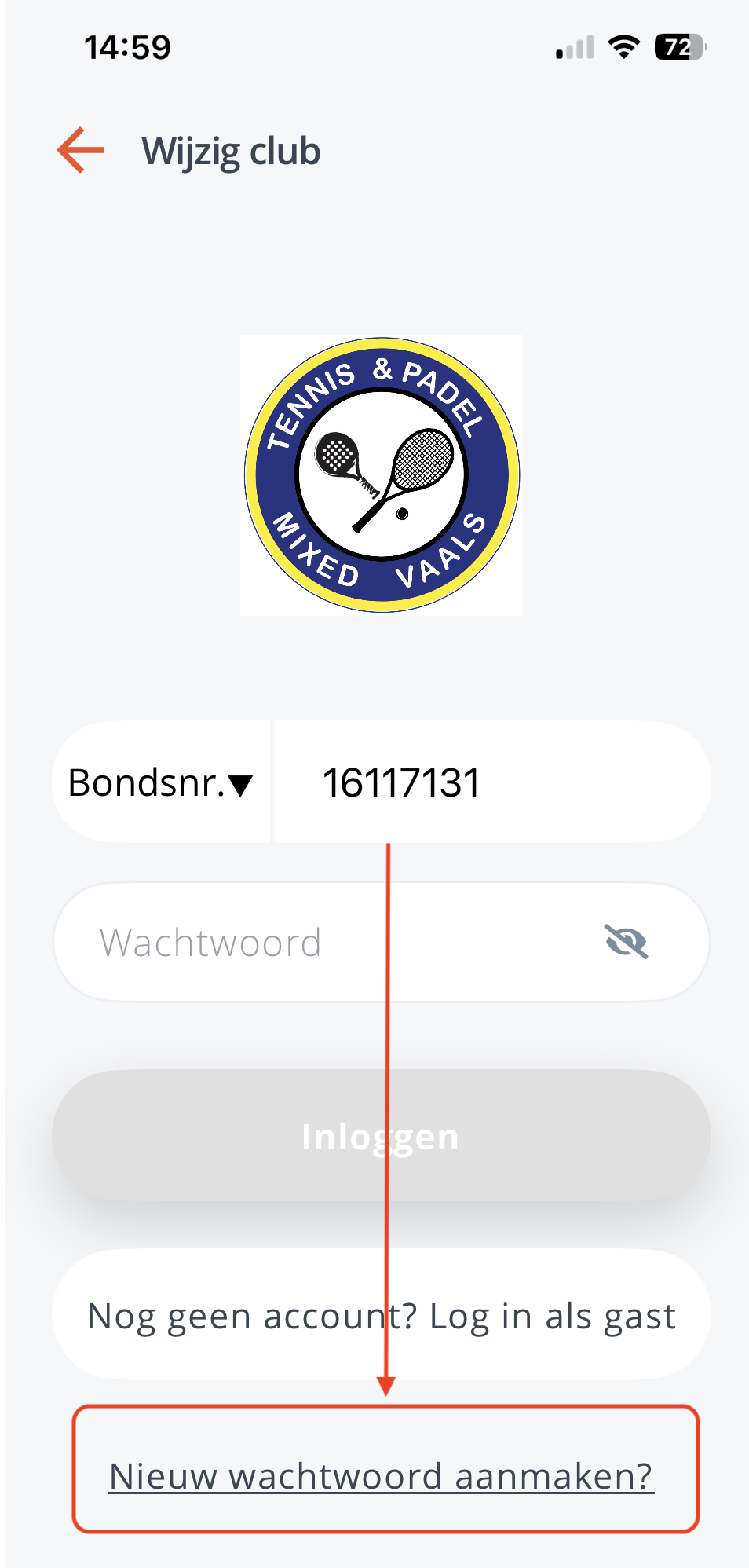The image size is (749, 1568).
Task: Select Nog geen account? Log in als gast
Action: click(381, 1316)
